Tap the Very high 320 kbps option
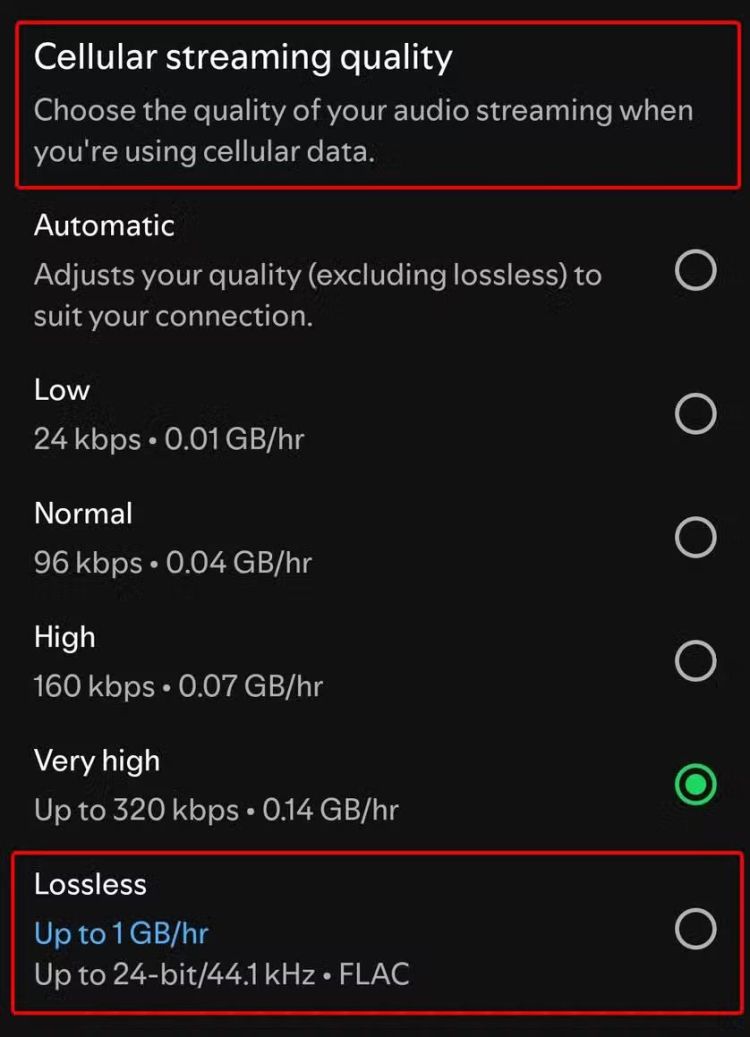This screenshot has height=1037, width=750. coord(695,785)
